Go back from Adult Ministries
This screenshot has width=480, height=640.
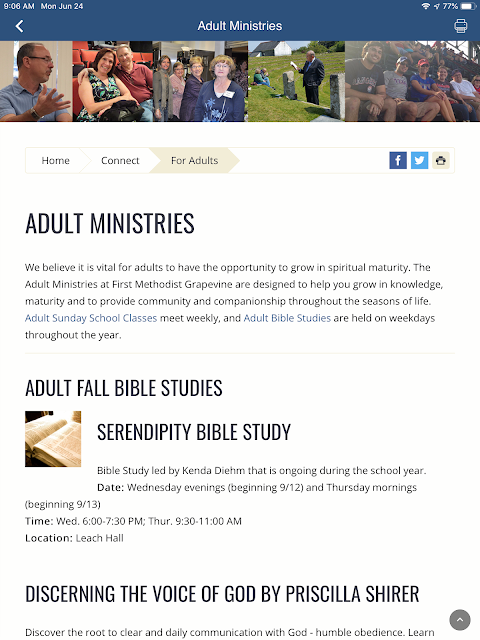pos(19,26)
